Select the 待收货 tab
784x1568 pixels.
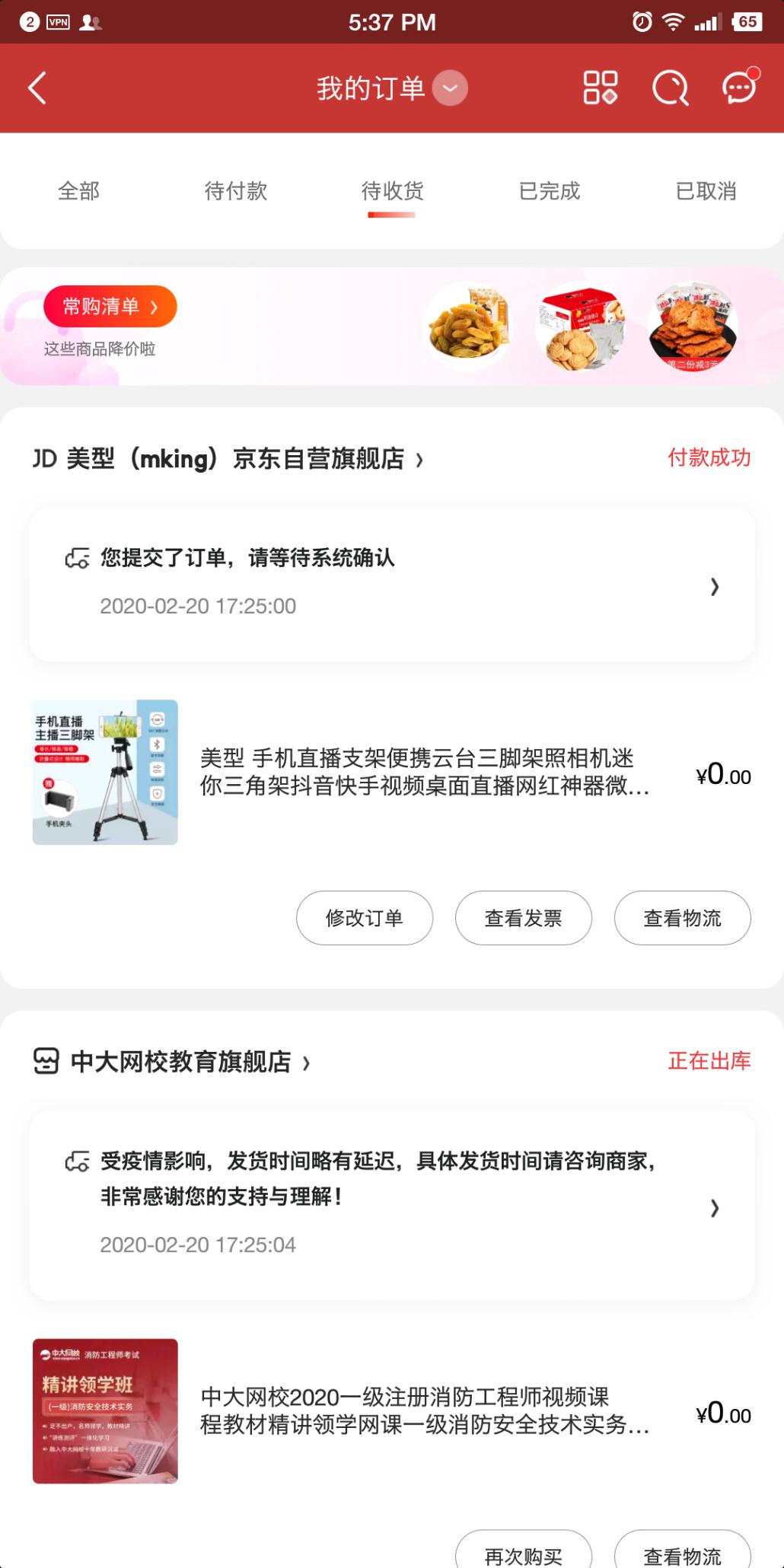pyautogui.click(x=392, y=191)
